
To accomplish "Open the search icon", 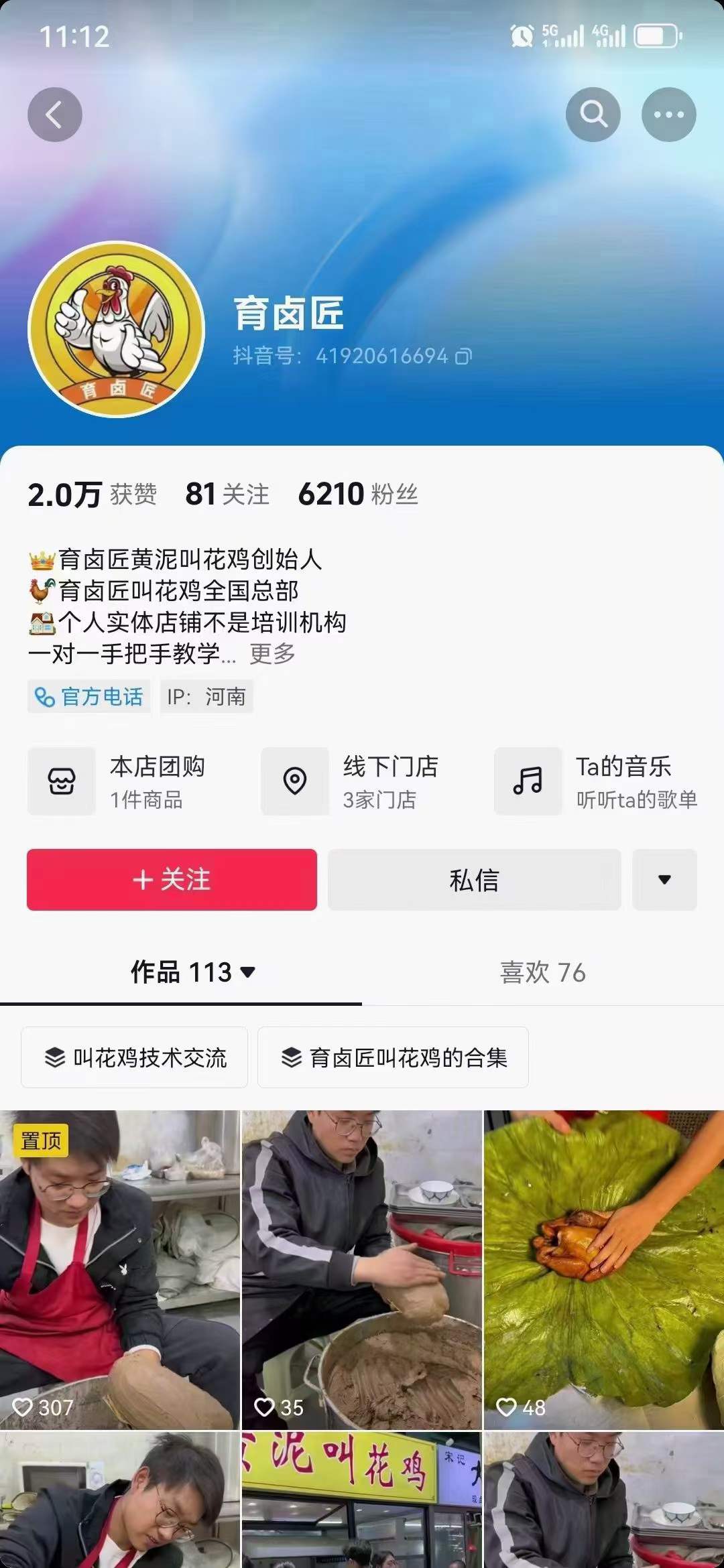I will click(592, 114).
